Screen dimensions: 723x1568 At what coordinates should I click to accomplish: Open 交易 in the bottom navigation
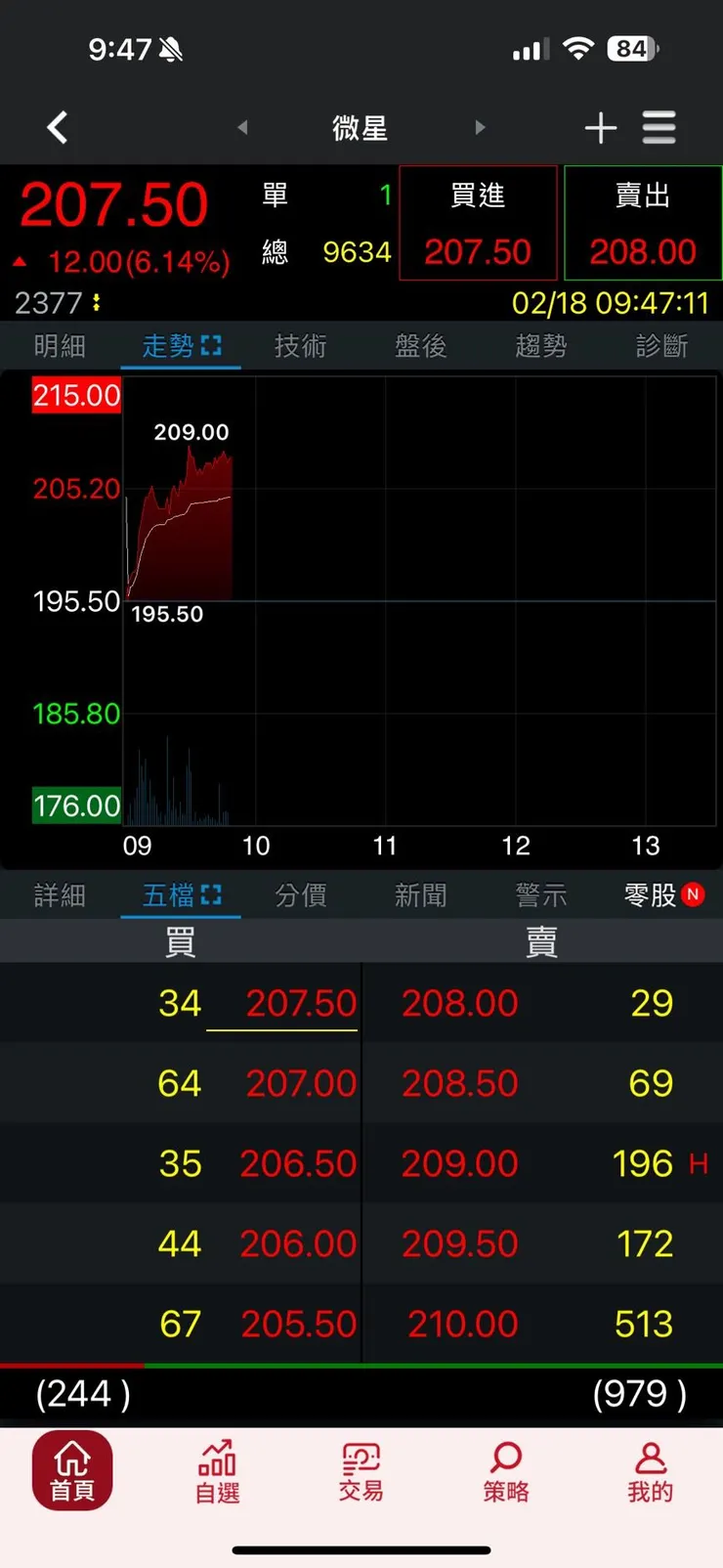(x=361, y=1471)
